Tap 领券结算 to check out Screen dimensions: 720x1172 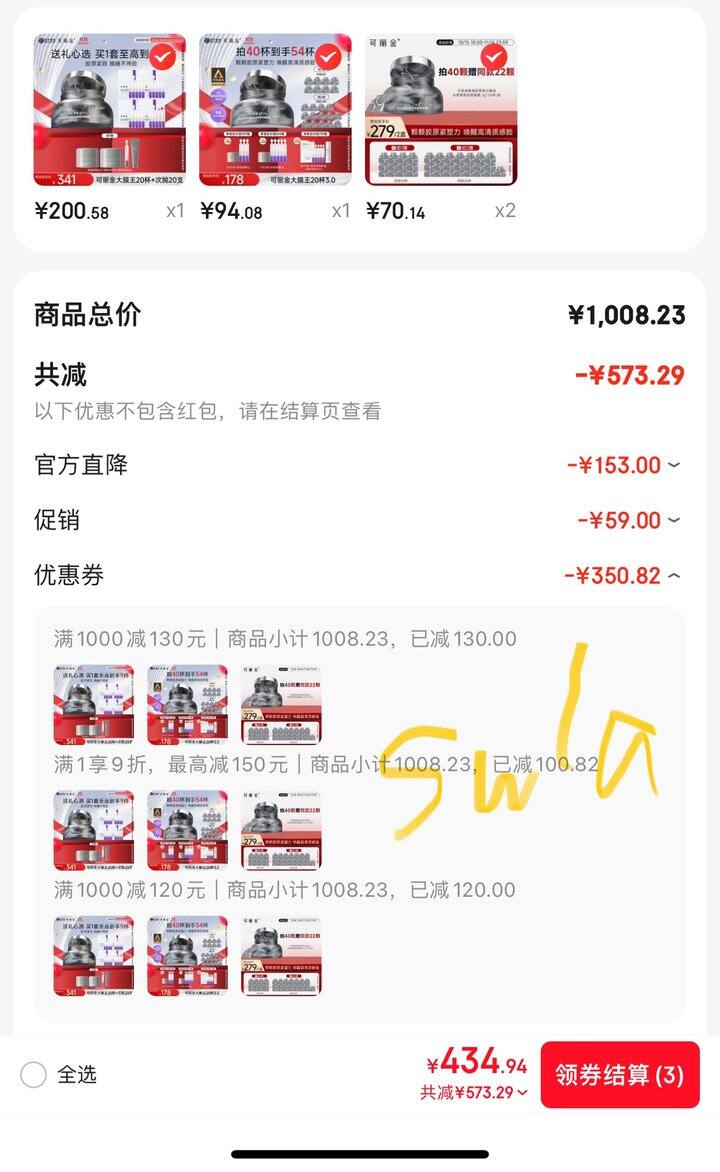click(620, 1075)
